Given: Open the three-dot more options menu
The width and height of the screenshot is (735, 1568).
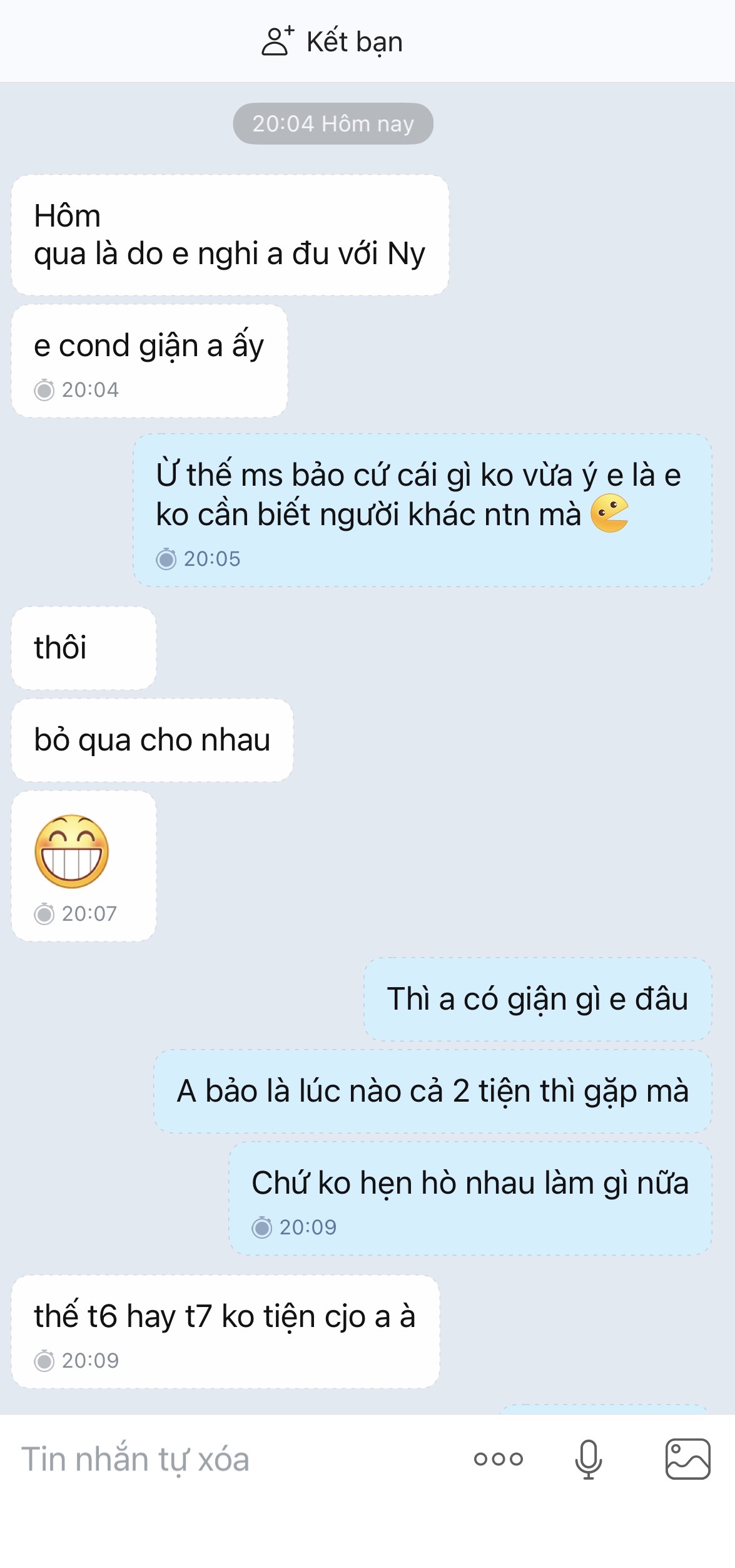Looking at the screenshot, I should point(498,1459).
